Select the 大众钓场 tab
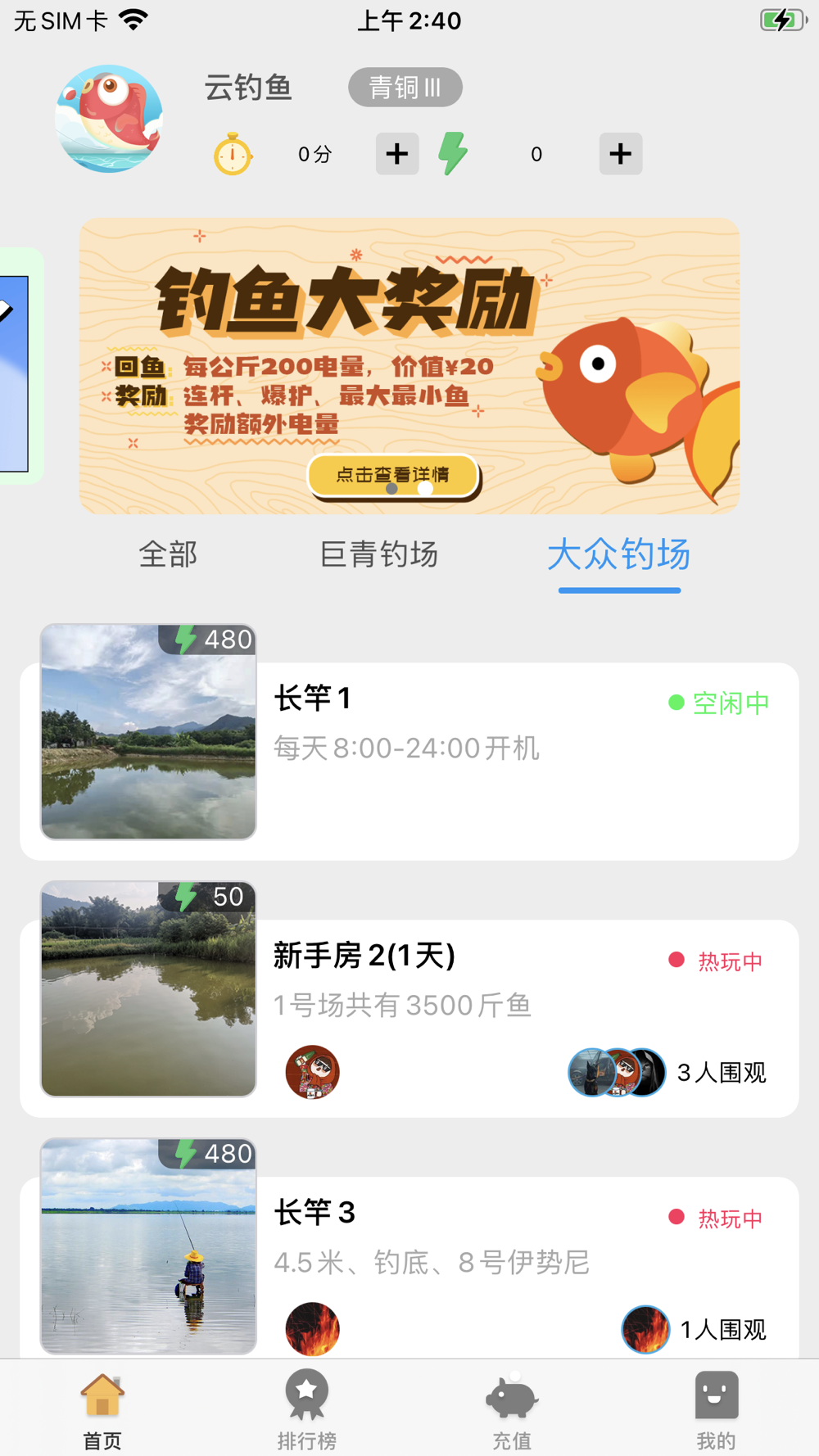The height and width of the screenshot is (1456, 819). click(x=619, y=554)
